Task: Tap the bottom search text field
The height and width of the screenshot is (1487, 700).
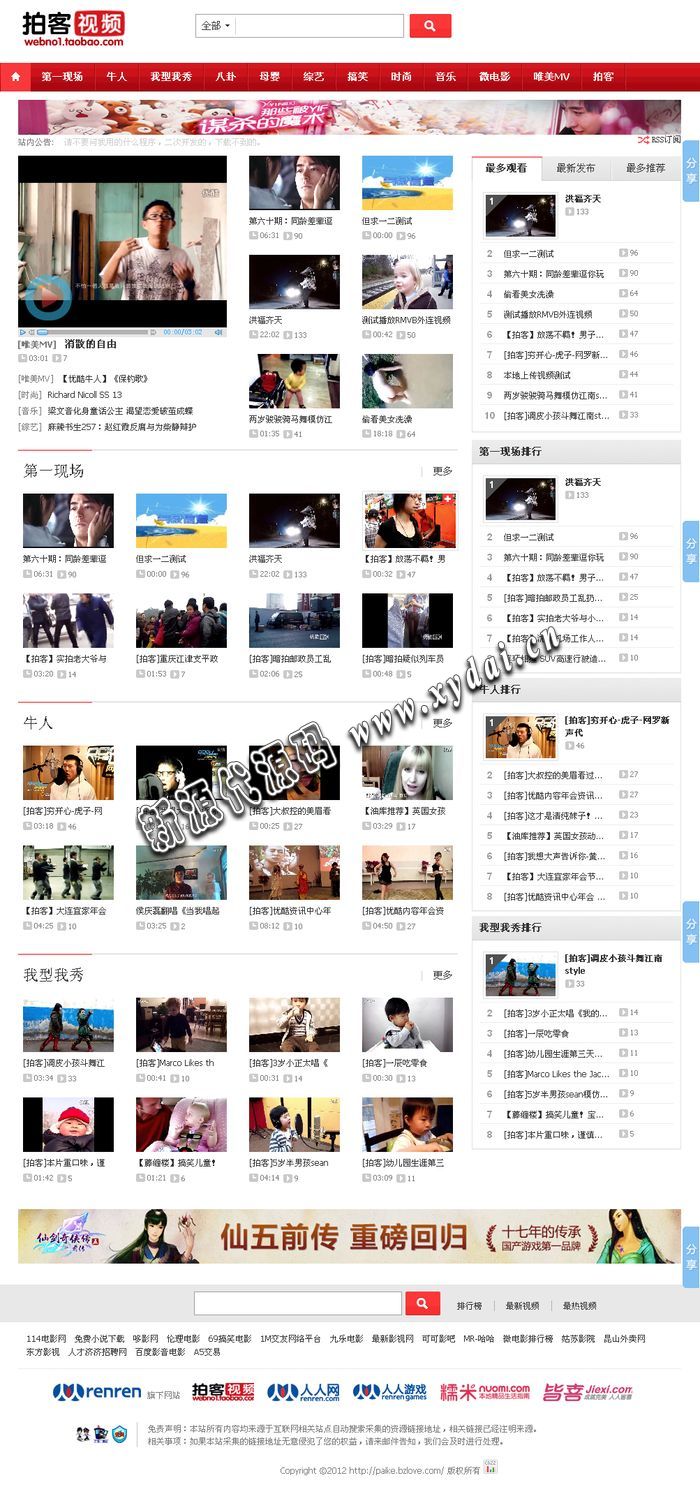Action: pyautogui.click(x=297, y=1304)
